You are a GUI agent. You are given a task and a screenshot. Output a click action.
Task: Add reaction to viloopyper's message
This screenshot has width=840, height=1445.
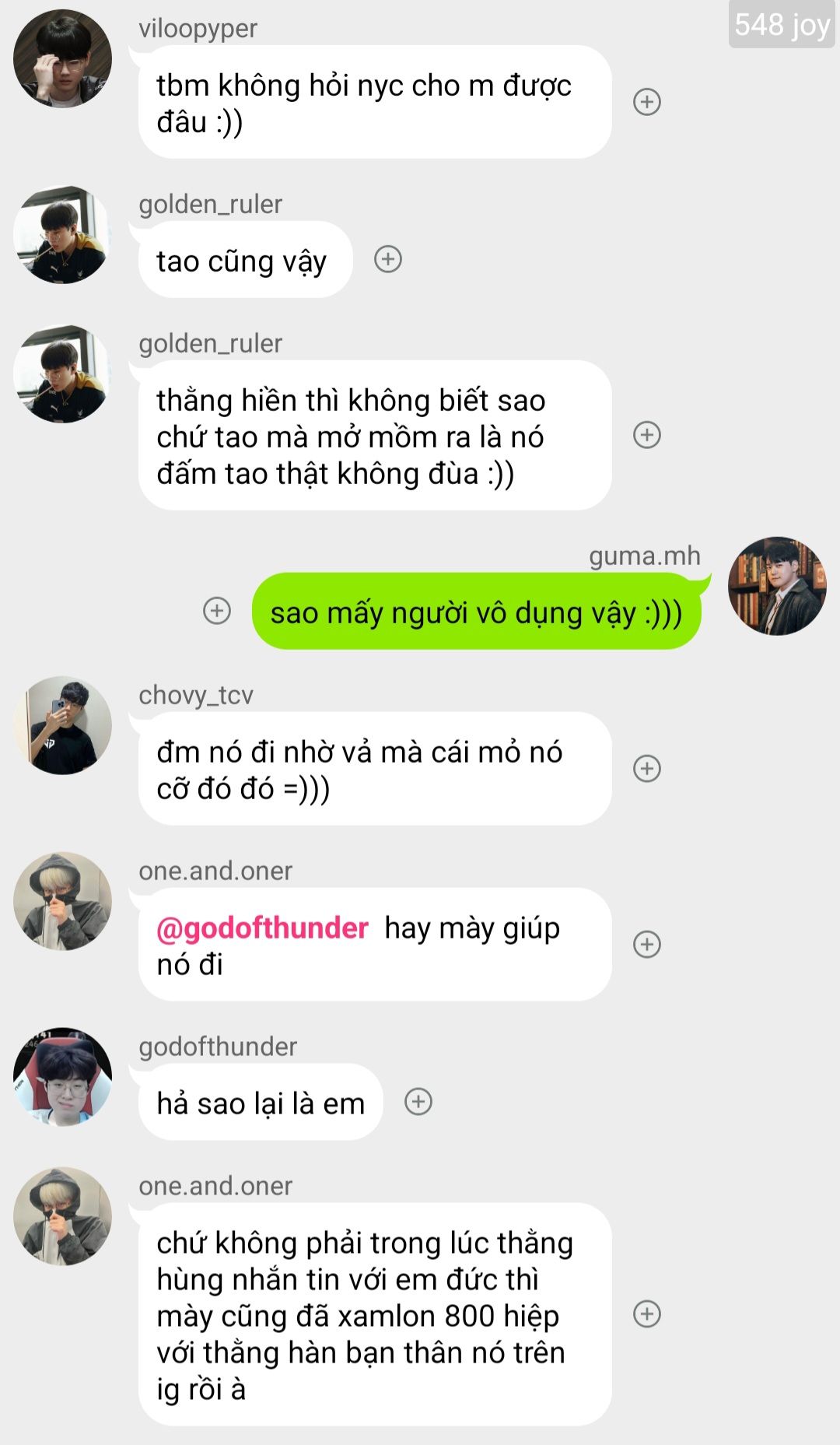[647, 102]
